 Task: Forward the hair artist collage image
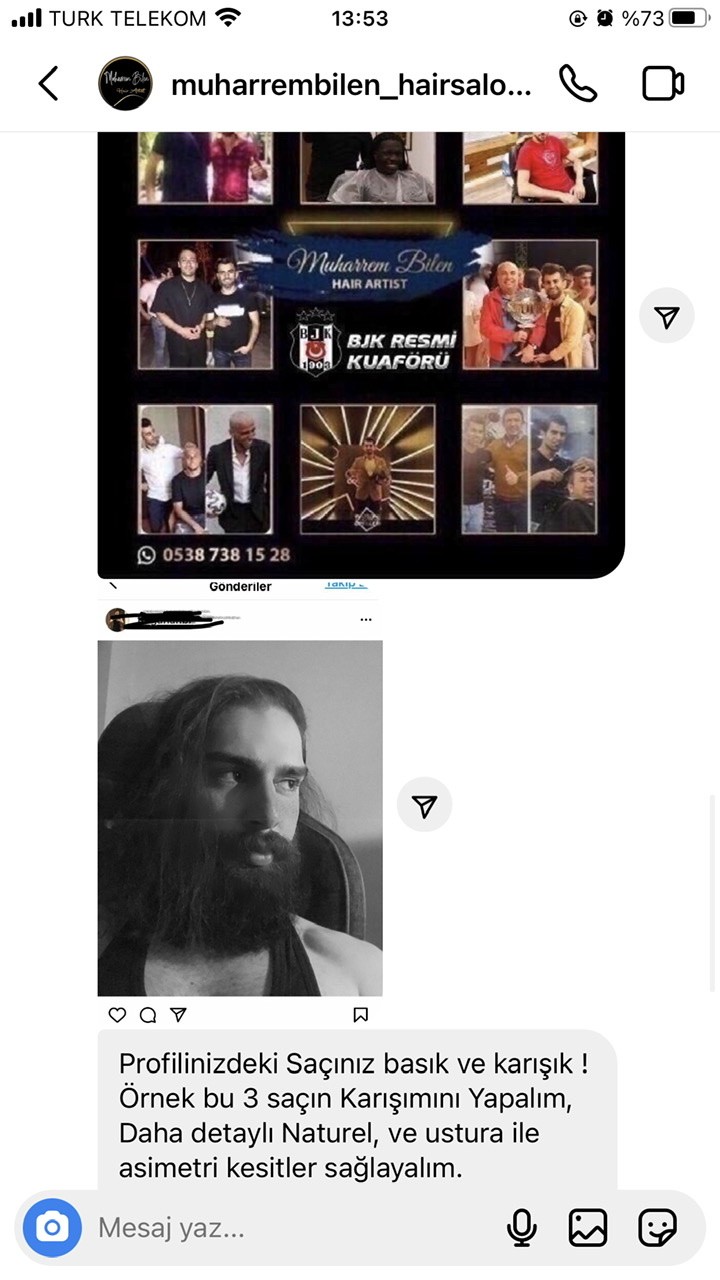click(x=666, y=317)
